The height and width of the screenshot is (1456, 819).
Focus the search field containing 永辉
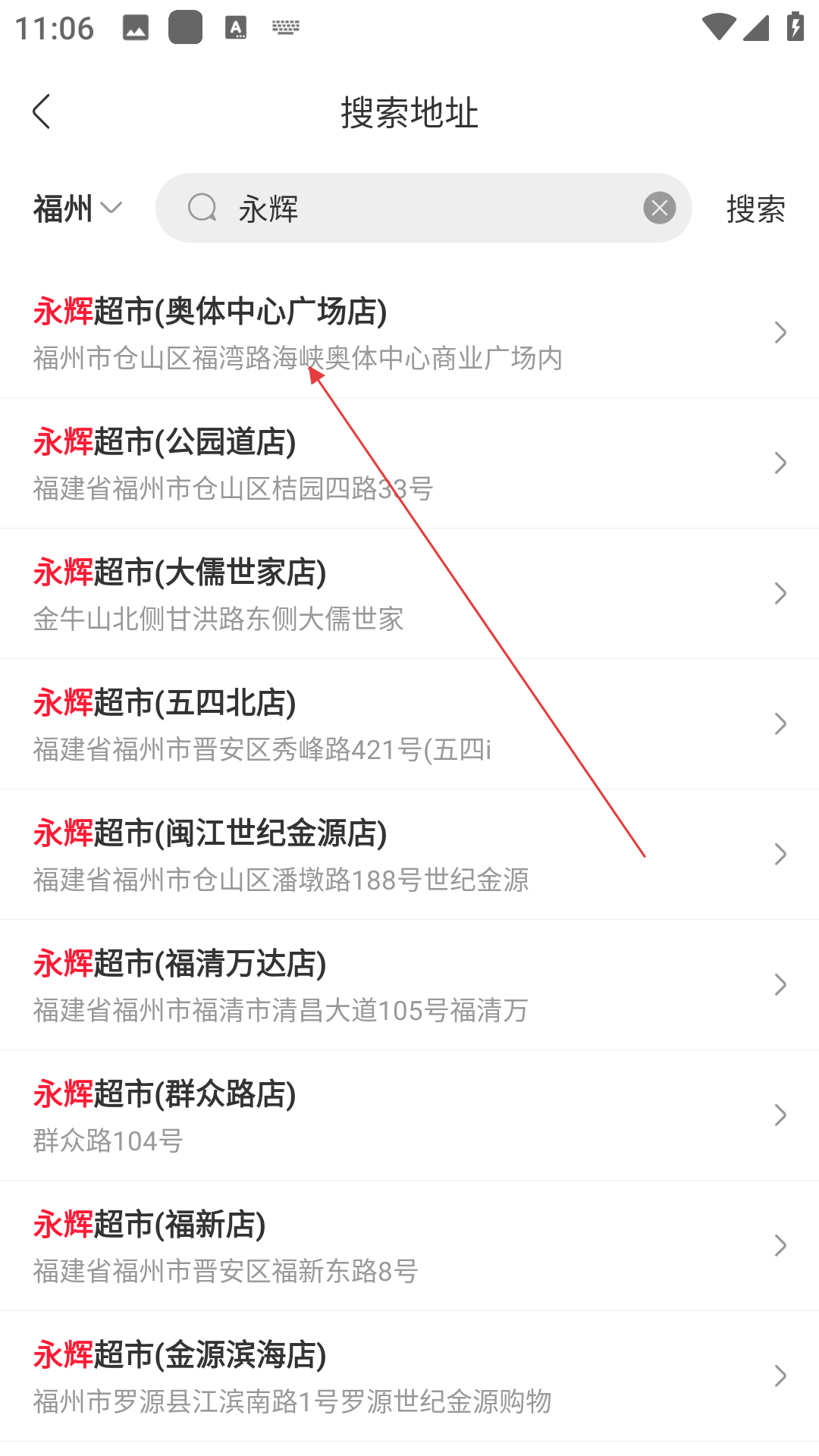point(425,209)
